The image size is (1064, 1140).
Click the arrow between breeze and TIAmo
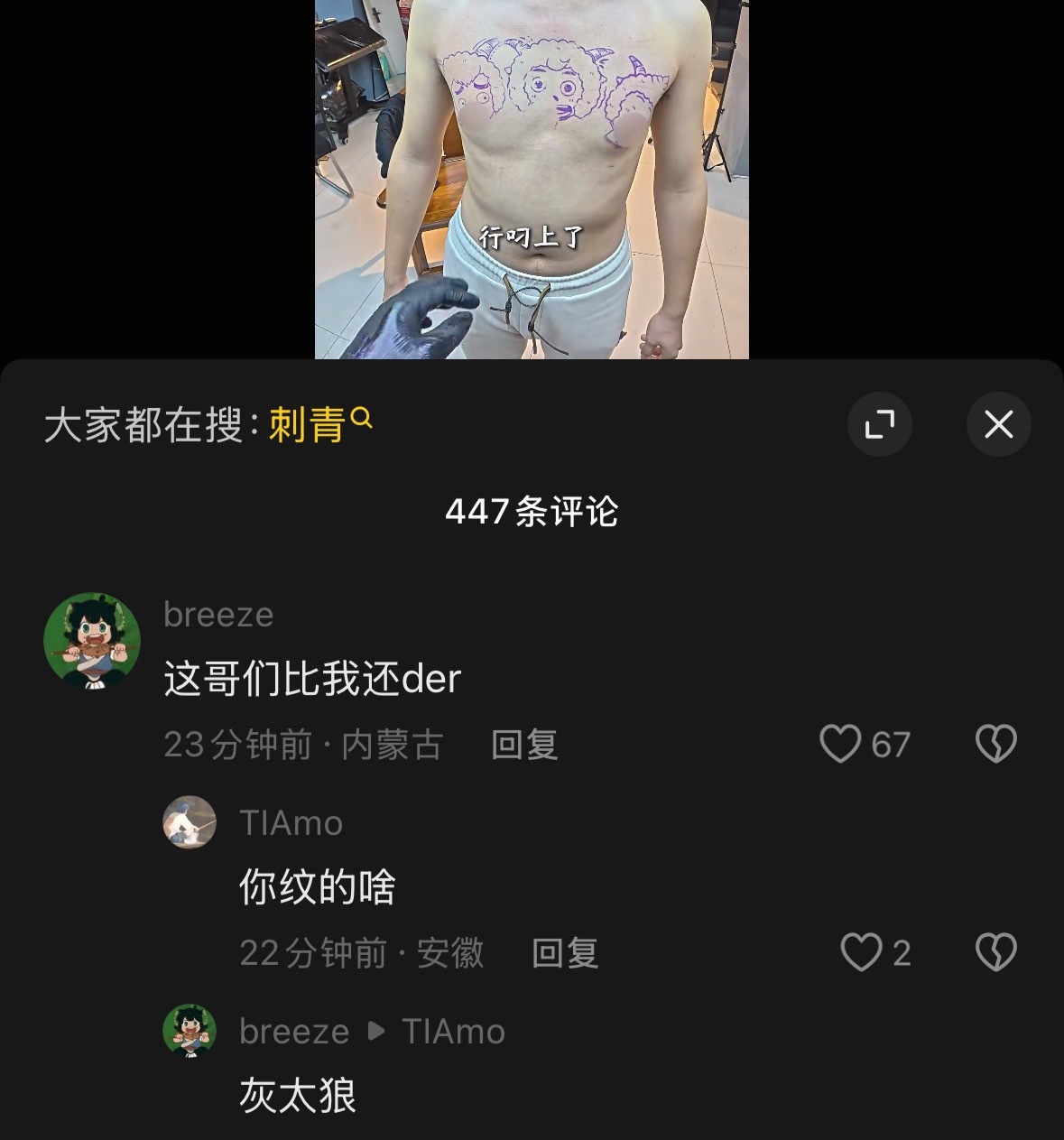[x=376, y=1031]
